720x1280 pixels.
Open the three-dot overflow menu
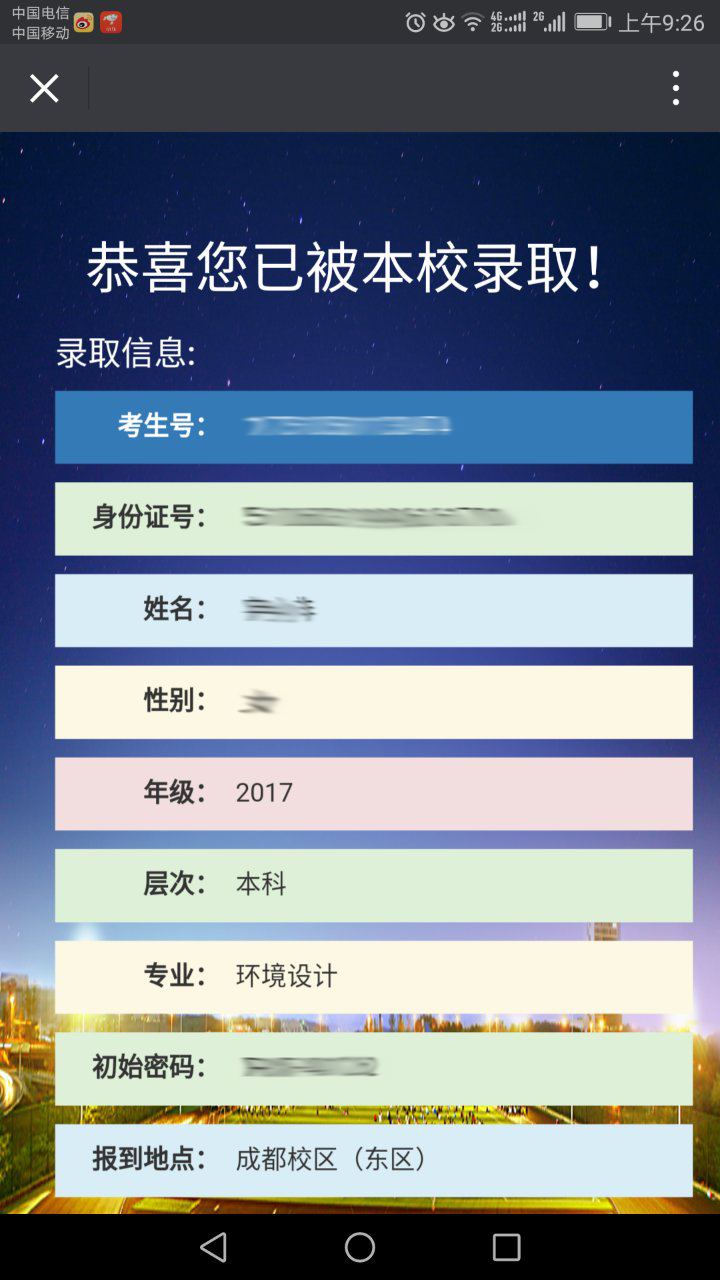[676, 88]
